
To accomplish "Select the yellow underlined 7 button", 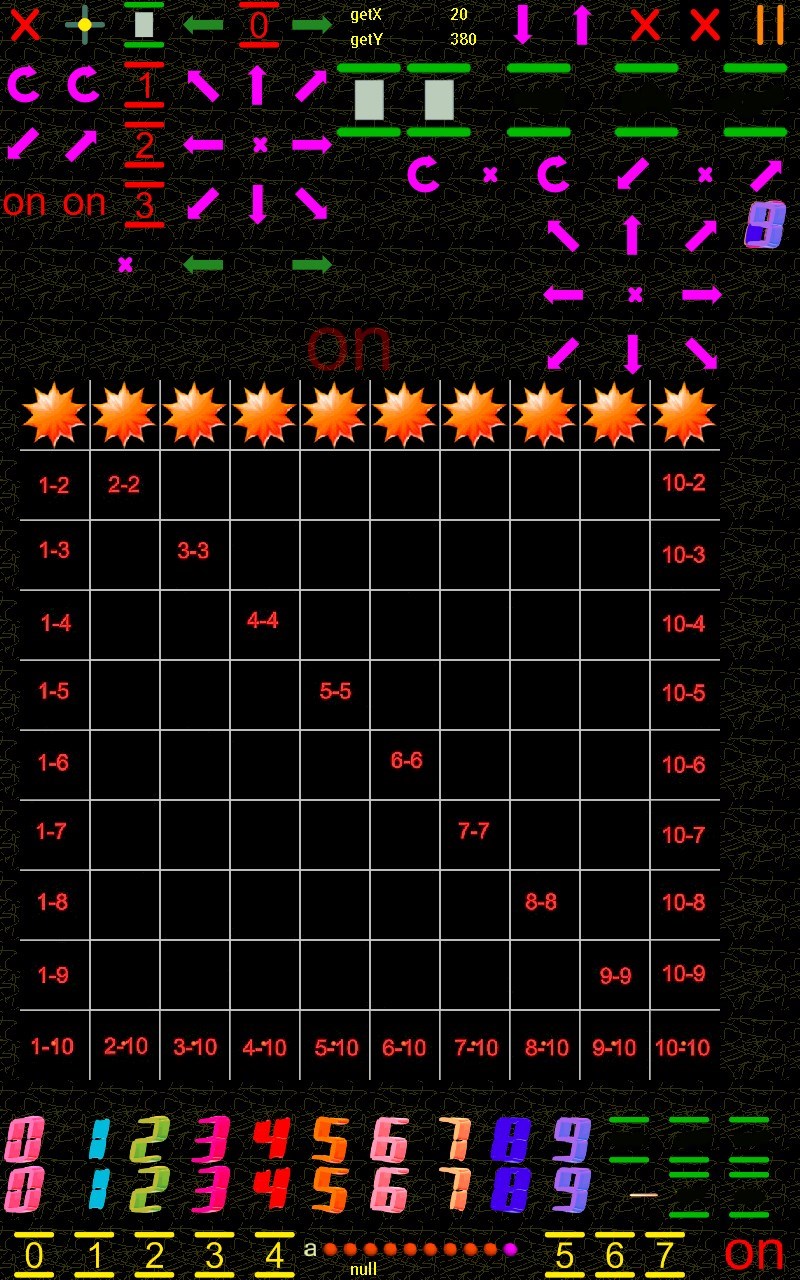I will pos(664,1255).
